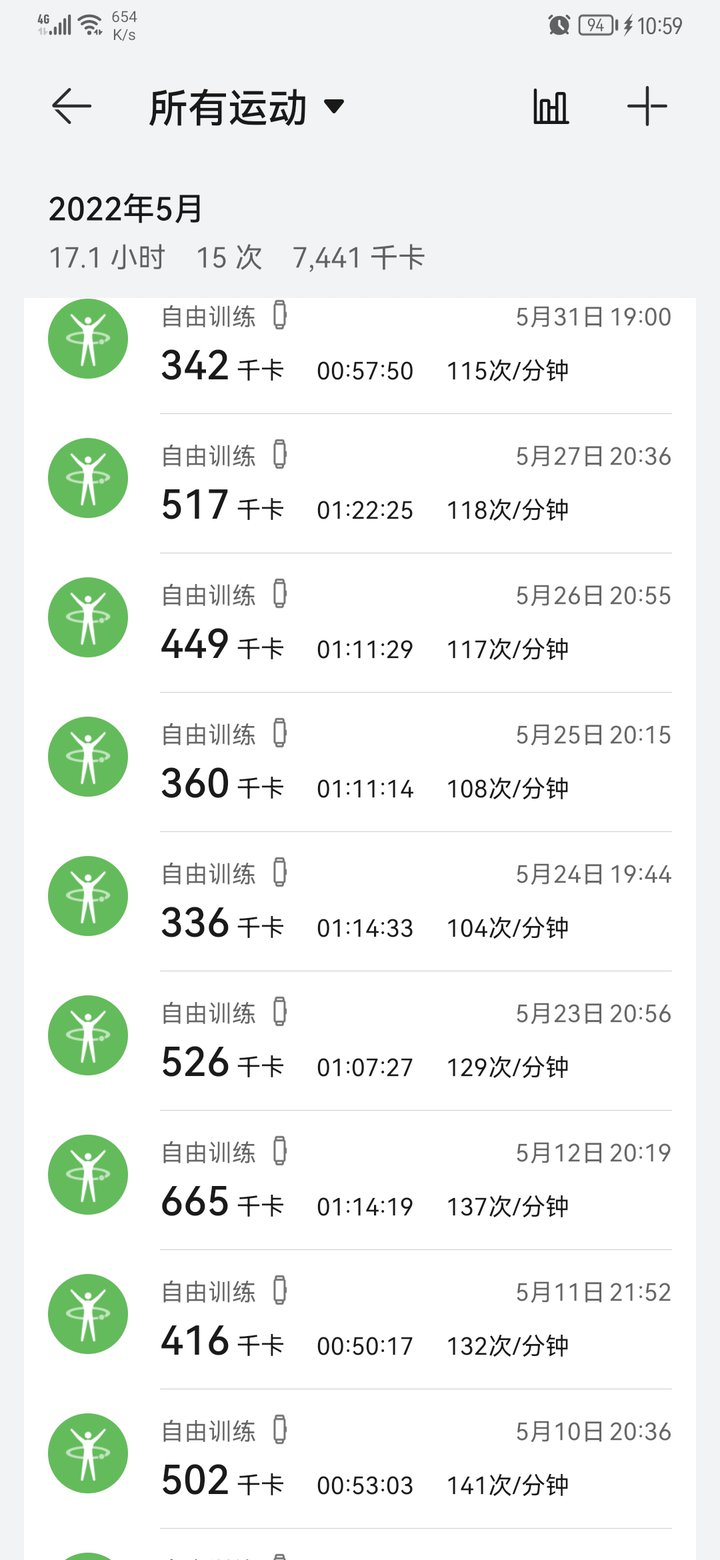Open the 360 千卡 workout from 5月25日
The width and height of the screenshot is (720, 1560).
pos(360,762)
